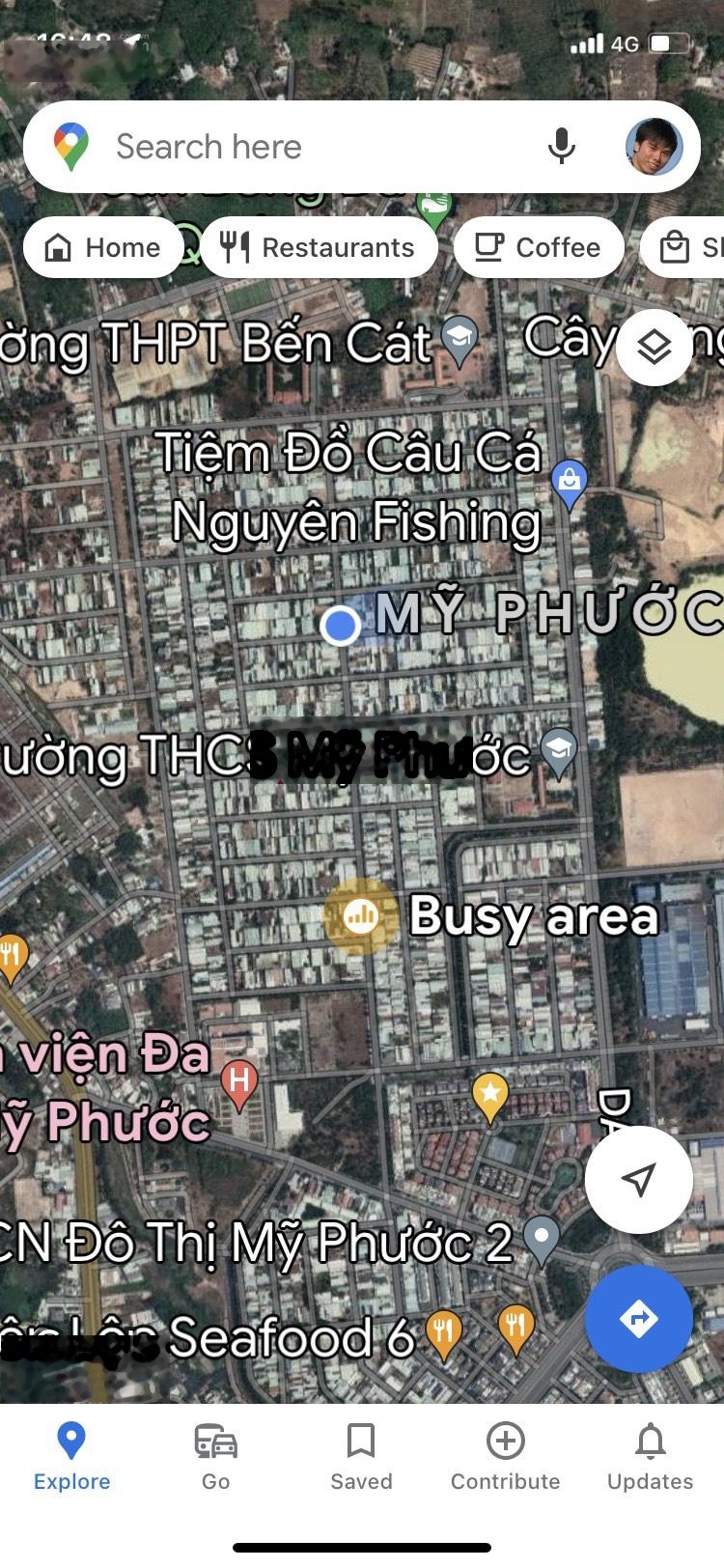Tap the Coffee category chip
Screen dimensions: 724x1568
[539, 247]
